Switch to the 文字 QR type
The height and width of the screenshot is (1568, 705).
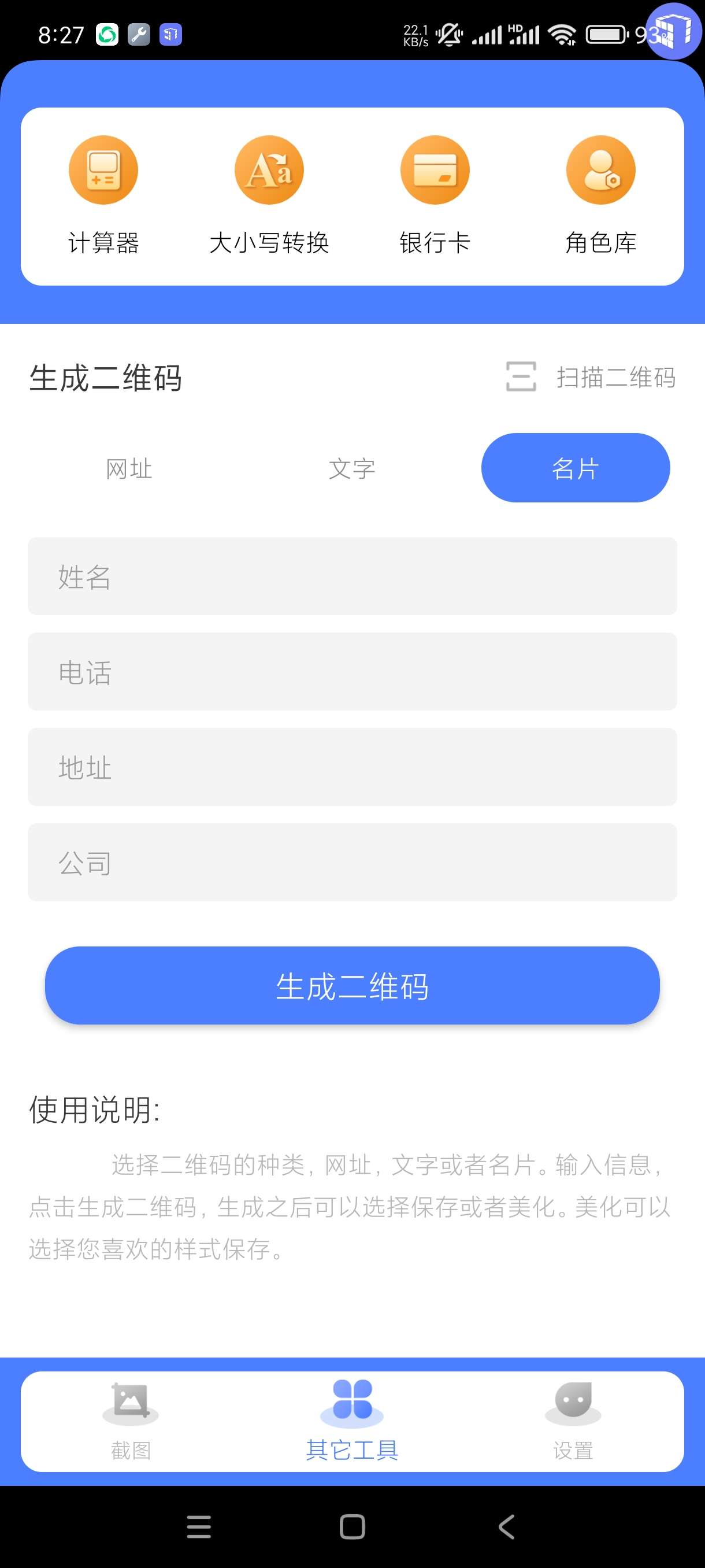pos(352,468)
